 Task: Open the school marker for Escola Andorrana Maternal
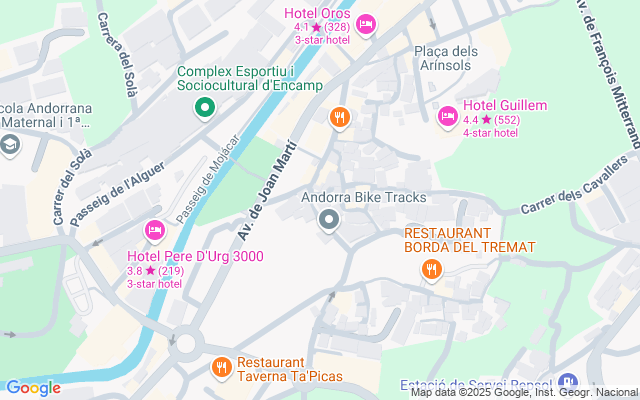pos(10,146)
